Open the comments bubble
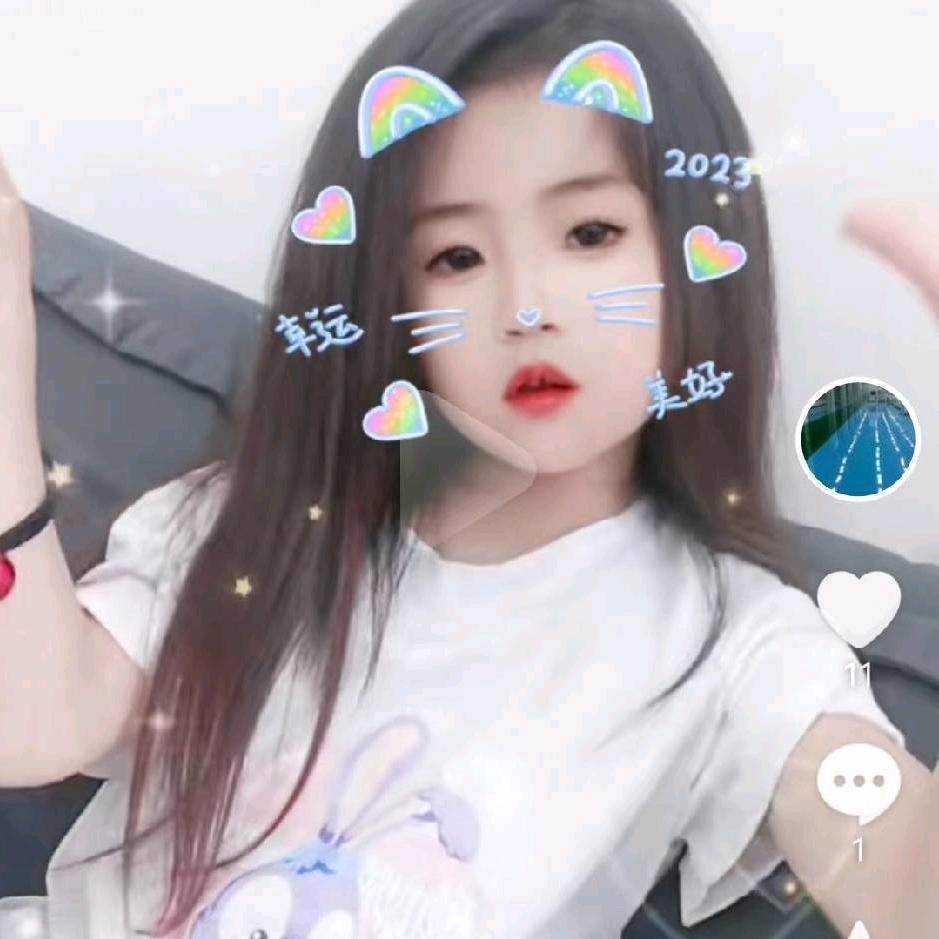The height and width of the screenshot is (939, 939). tap(858, 783)
